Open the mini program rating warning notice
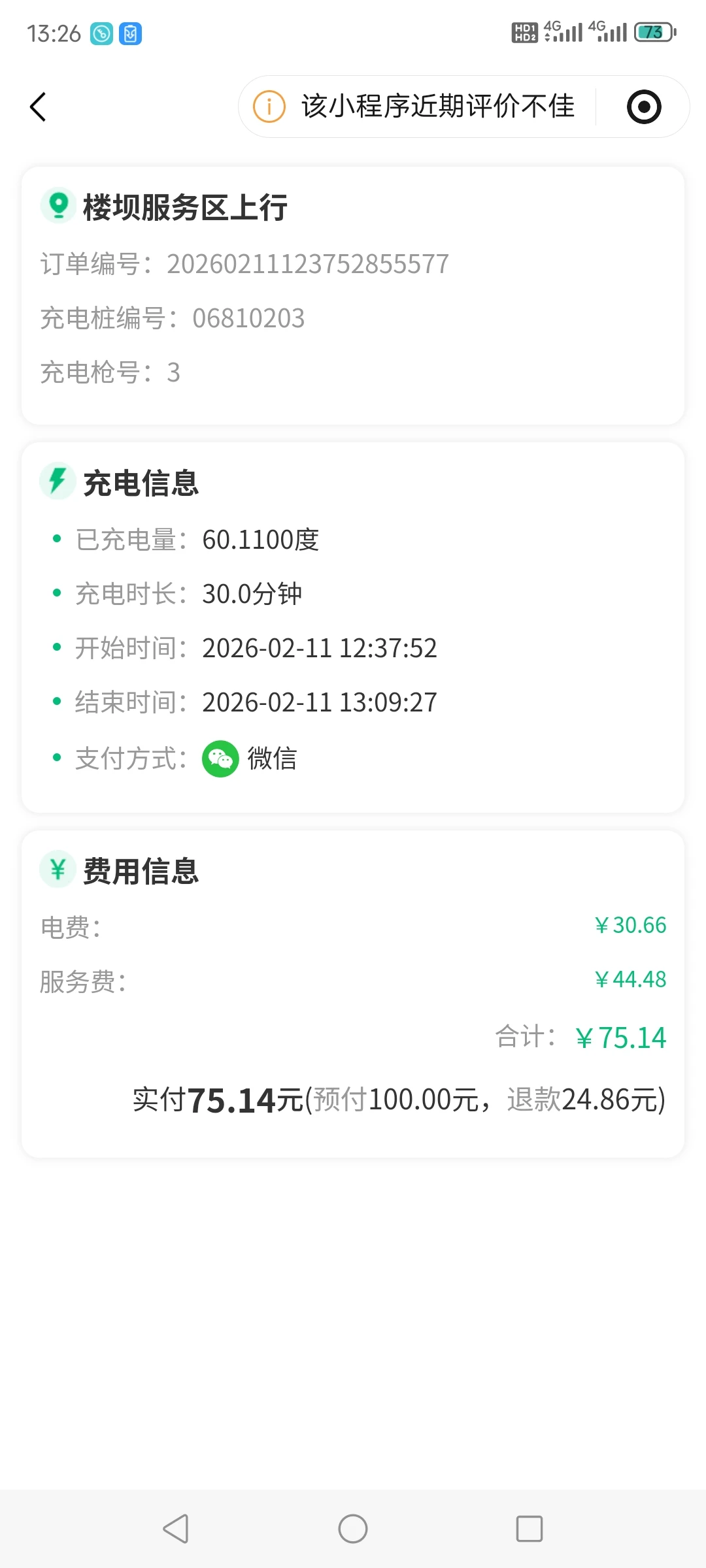Image resolution: width=706 pixels, height=1568 pixels. pyautogui.click(x=416, y=106)
